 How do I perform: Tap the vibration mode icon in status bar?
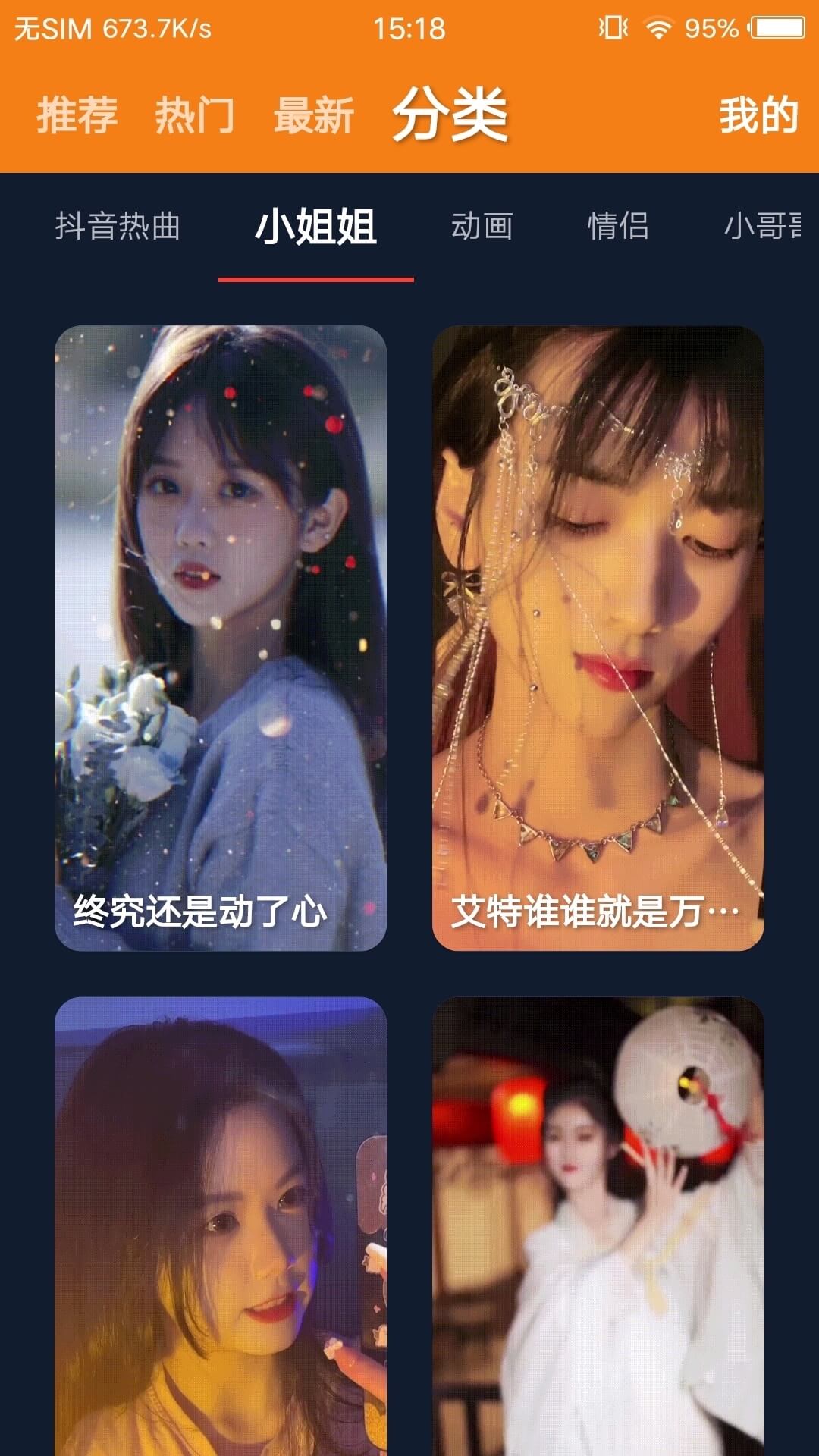[611, 25]
